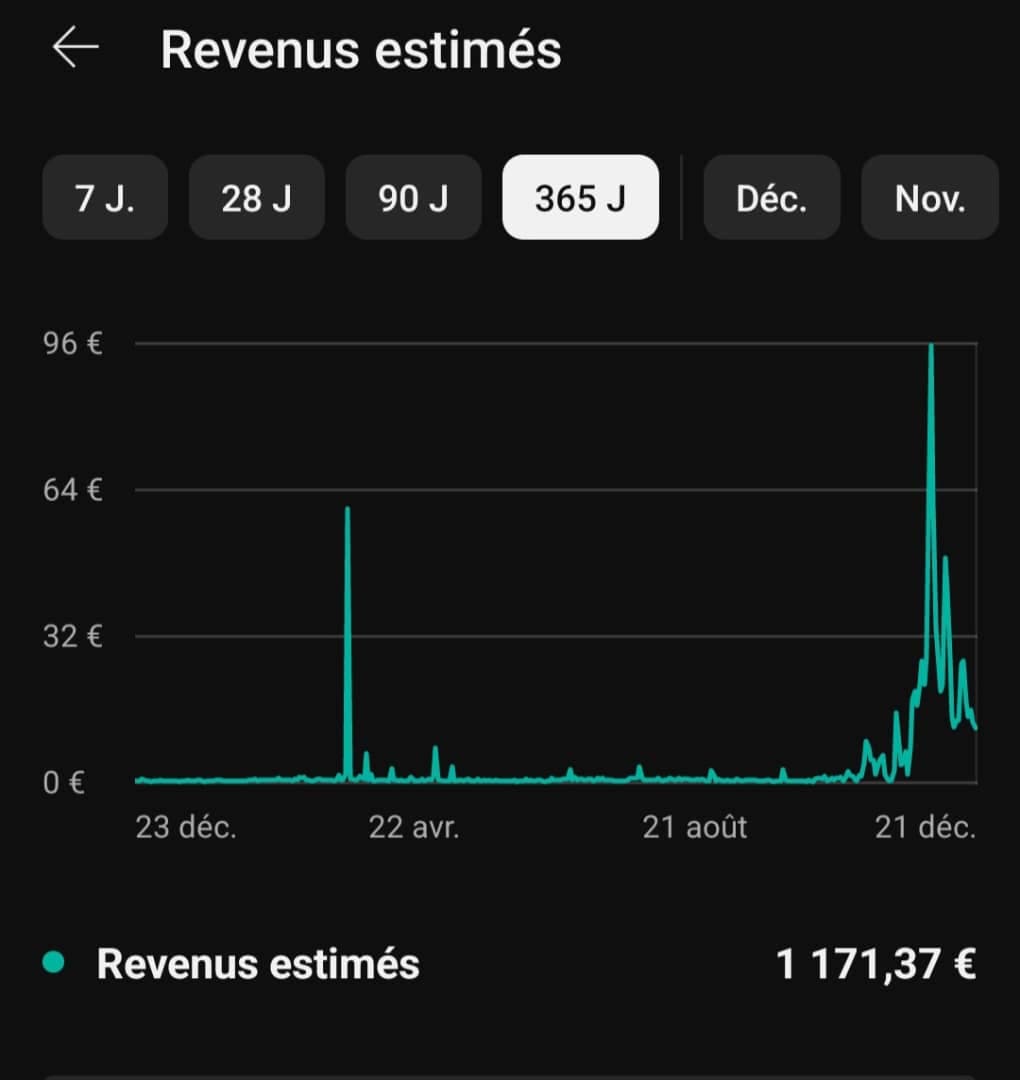Click the 22 avr. axis label
Image resolution: width=1020 pixels, height=1080 pixels.
point(415,827)
